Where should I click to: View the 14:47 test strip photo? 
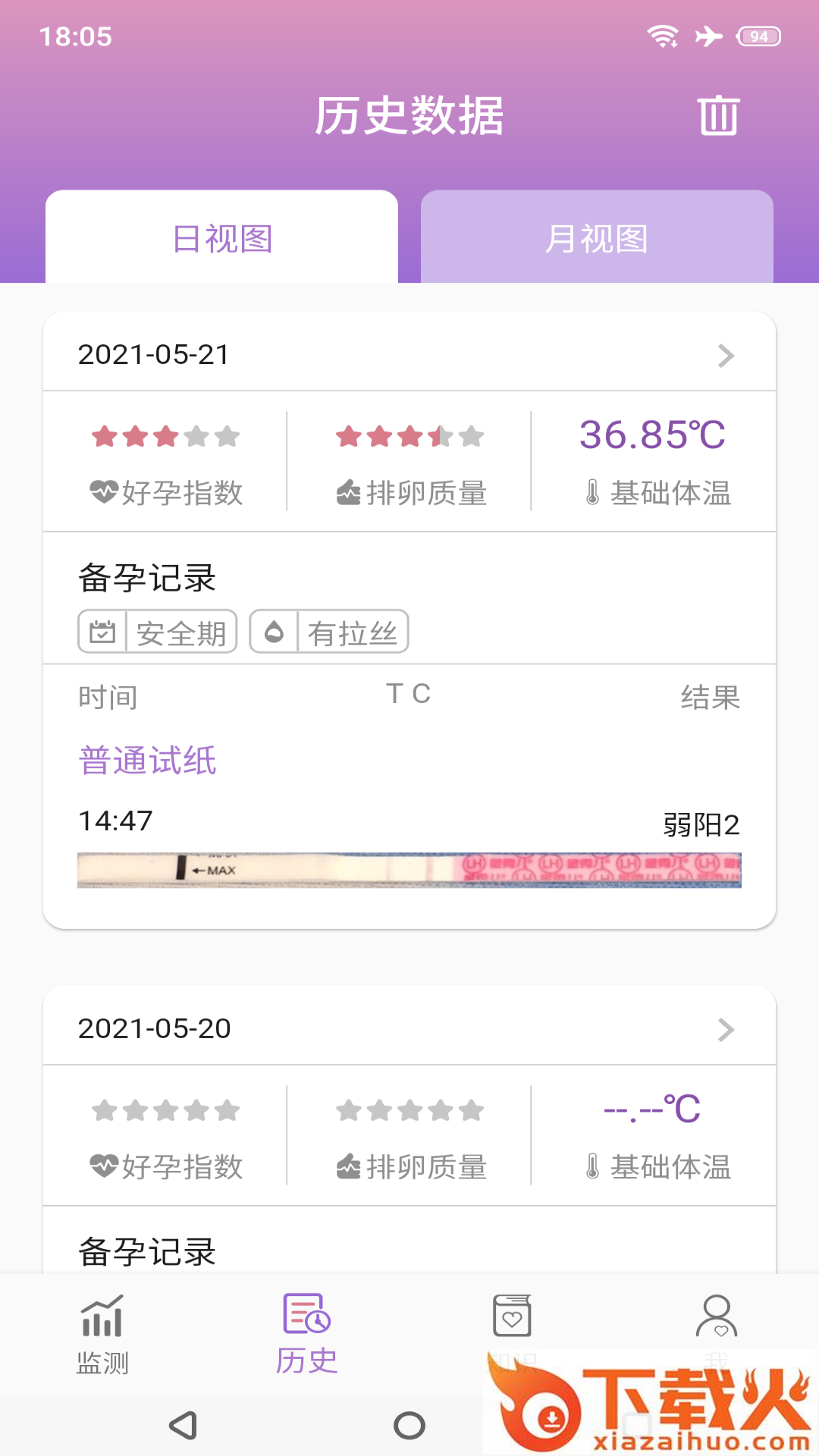(409, 870)
